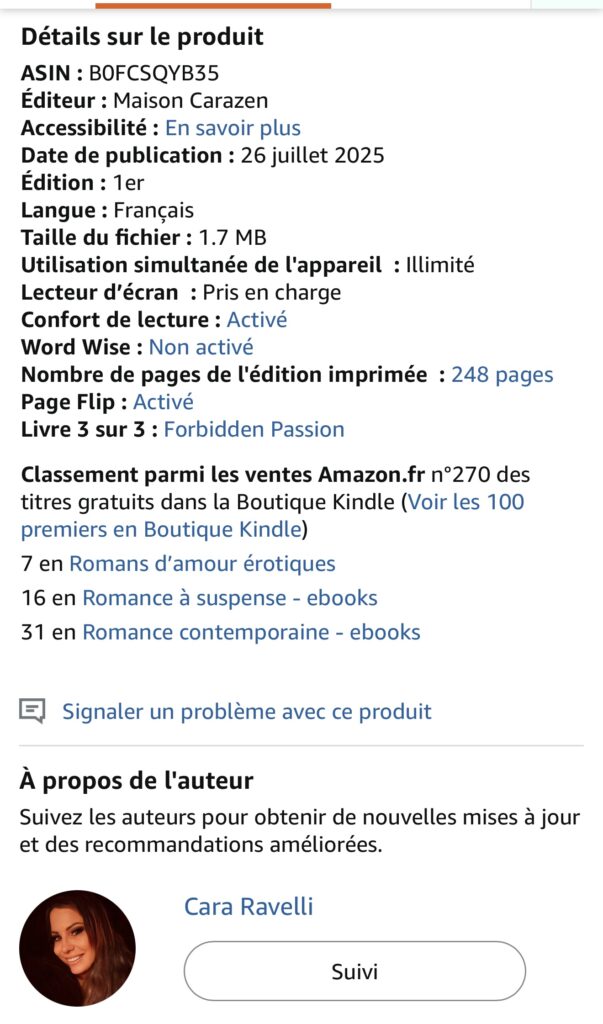Tap 'Non activé' next to Word Wise
Image resolution: width=603 pixels, height=1024 pixels.
pos(200,347)
